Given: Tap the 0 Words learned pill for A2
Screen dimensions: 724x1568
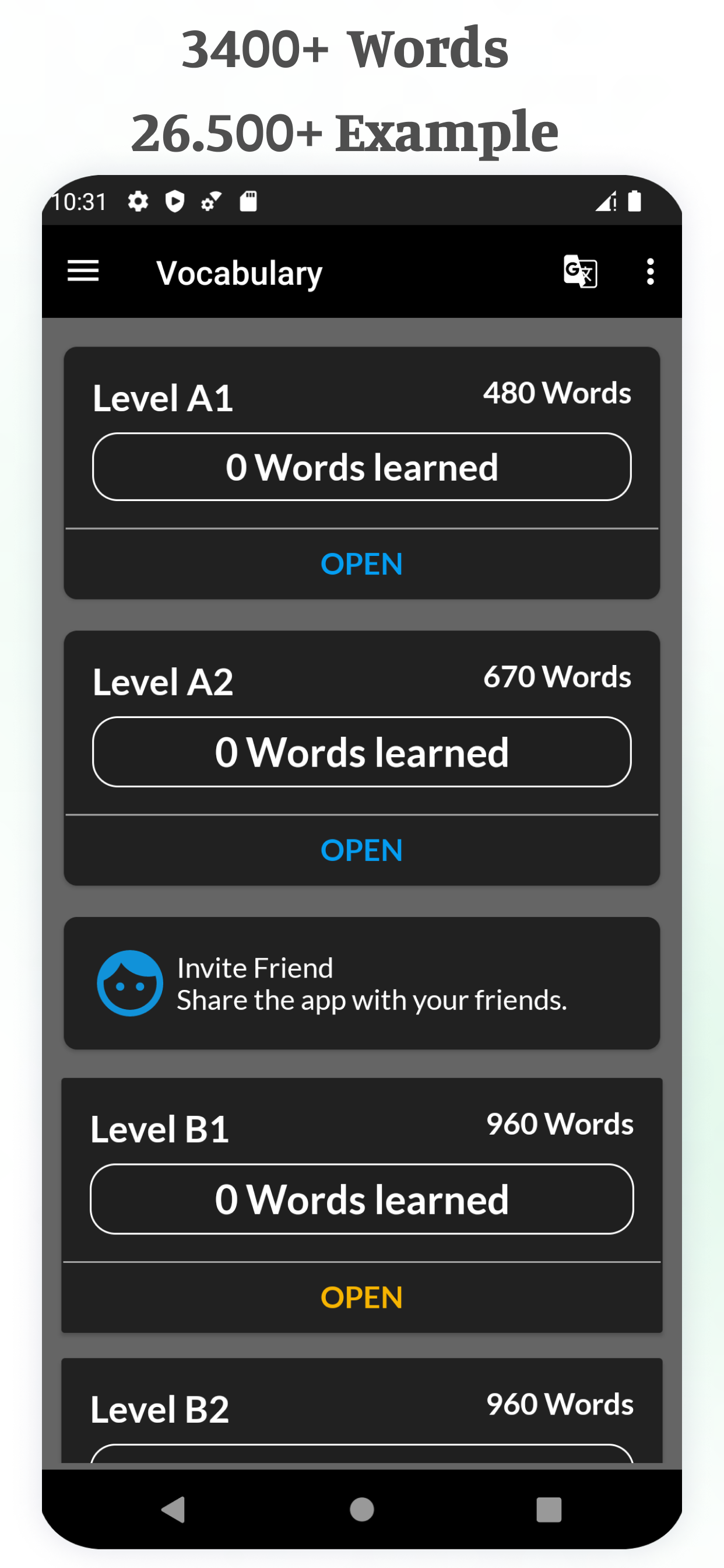Looking at the screenshot, I should coord(361,752).
